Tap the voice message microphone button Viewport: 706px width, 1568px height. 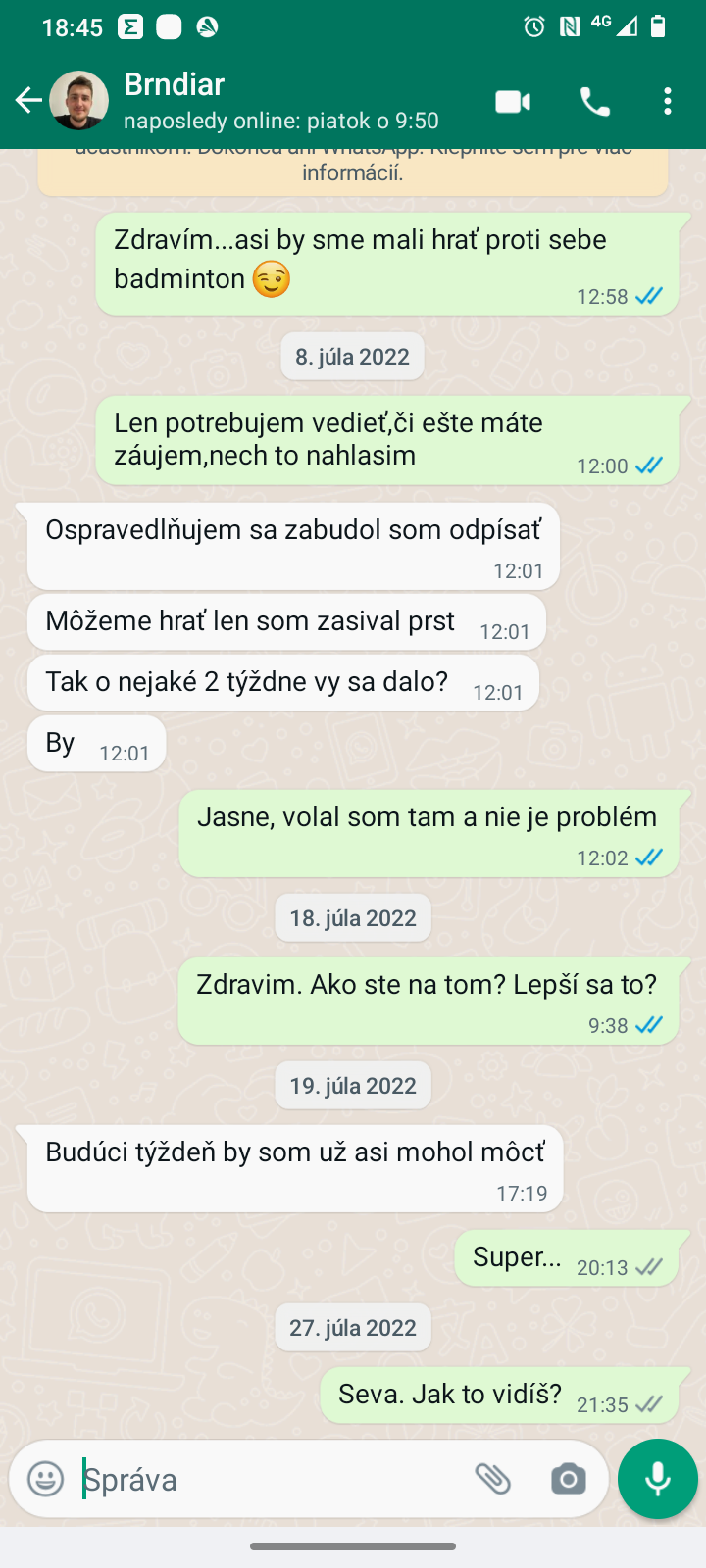pyautogui.click(x=657, y=1479)
